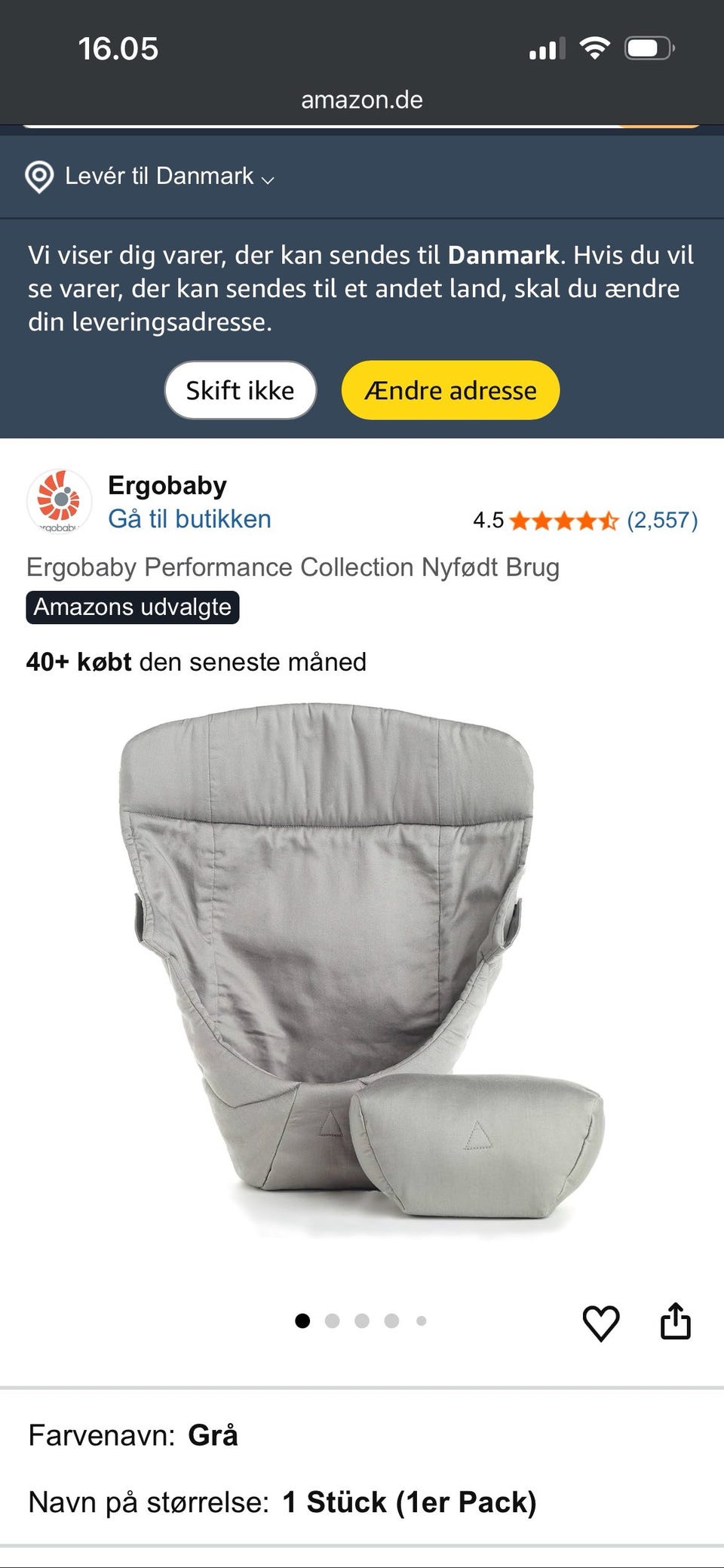
Task: Open the Ergobaby brand logo
Action: click(60, 500)
